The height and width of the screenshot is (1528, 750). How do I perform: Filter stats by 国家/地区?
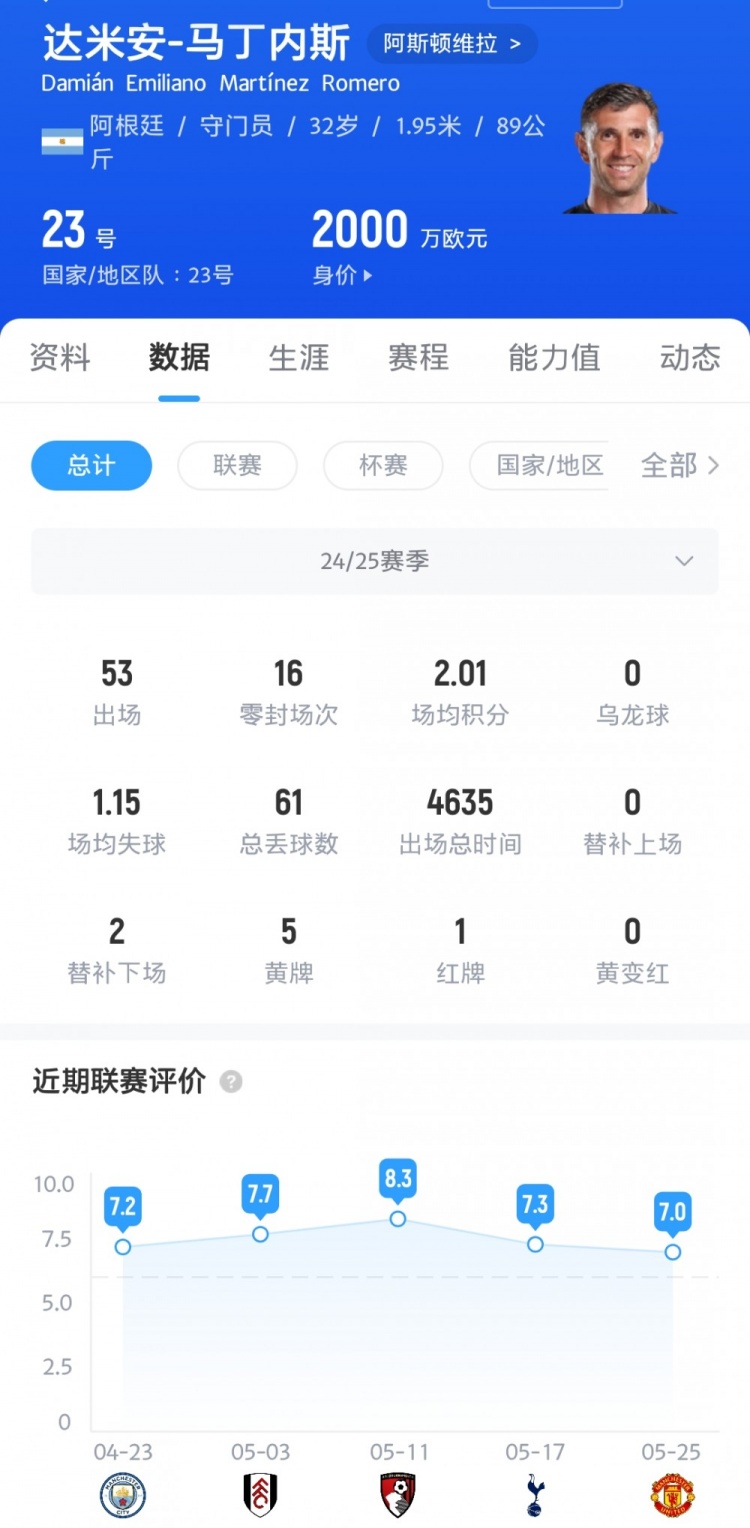pos(550,465)
